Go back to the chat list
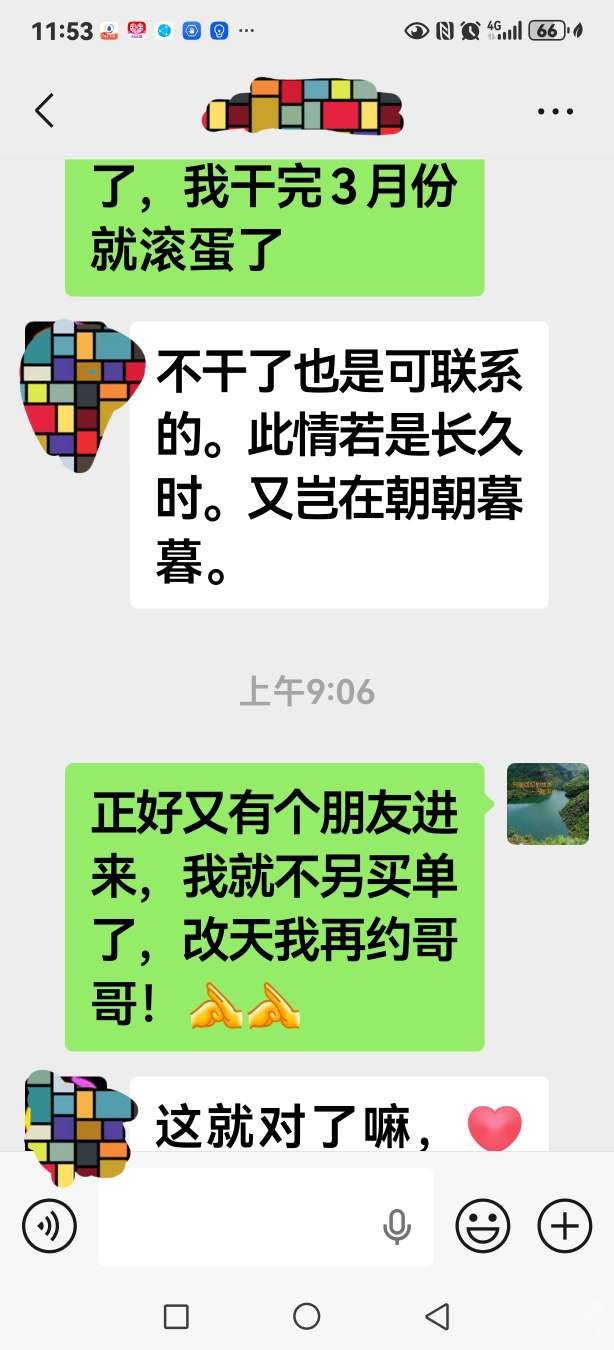The image size is (614, 1350). (44, 111)
